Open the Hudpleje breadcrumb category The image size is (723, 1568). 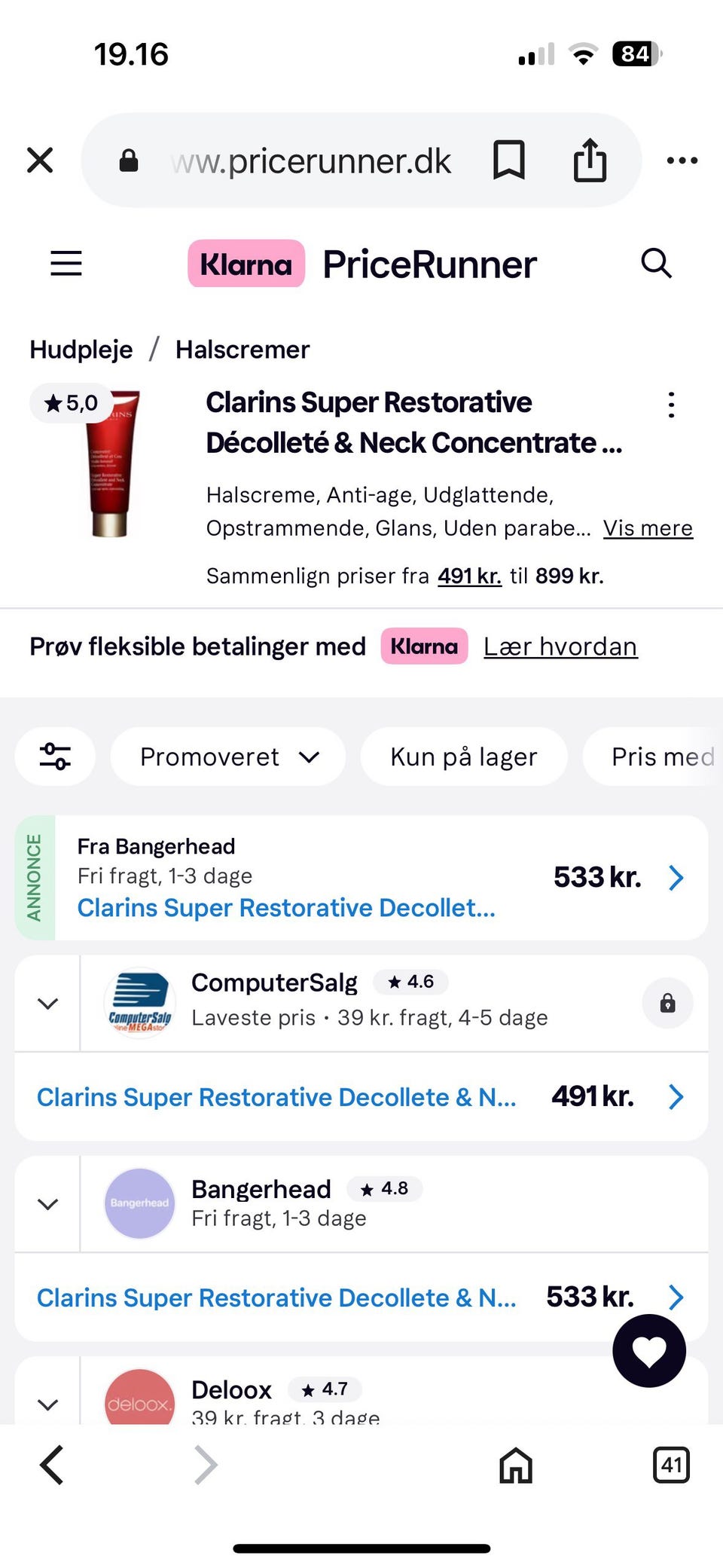tap(80, 349)
